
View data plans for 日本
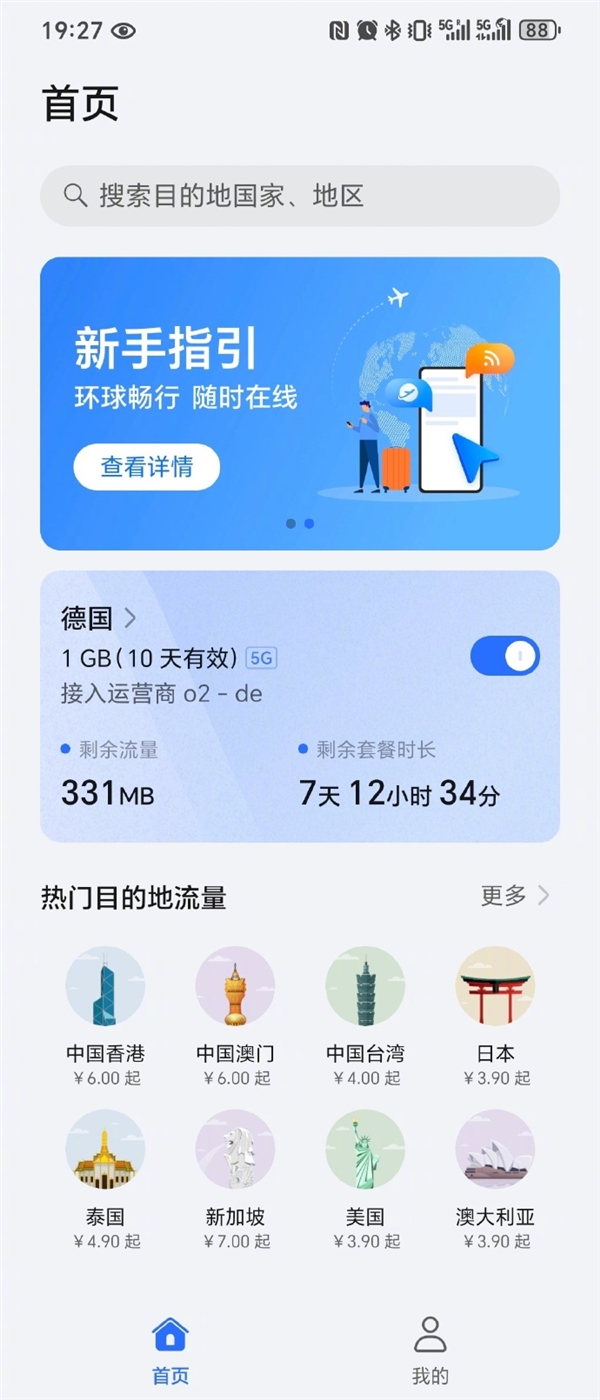click(x=495, y=1012)
